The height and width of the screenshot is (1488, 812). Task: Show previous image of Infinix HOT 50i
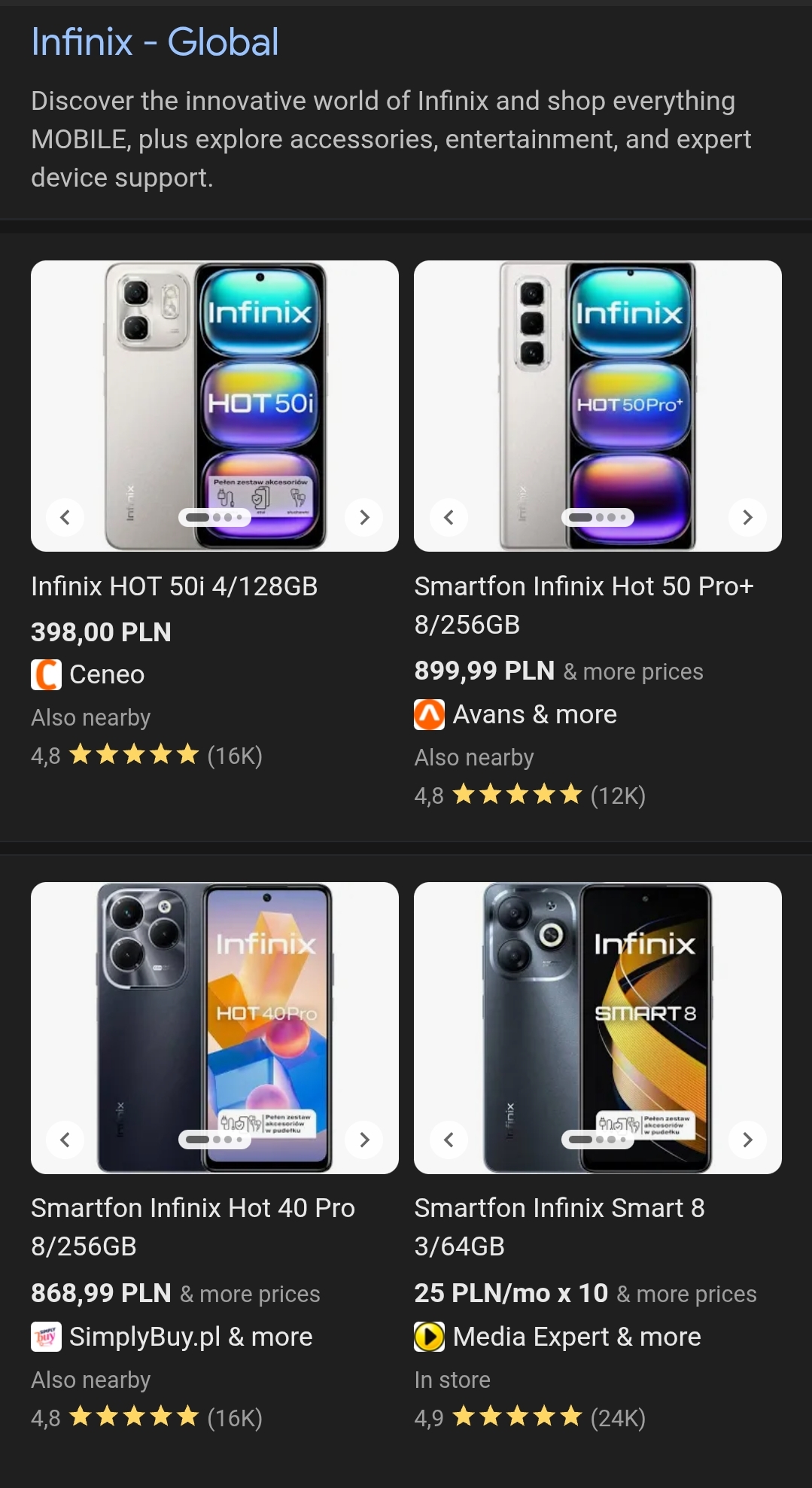click(x=65, y=517)
